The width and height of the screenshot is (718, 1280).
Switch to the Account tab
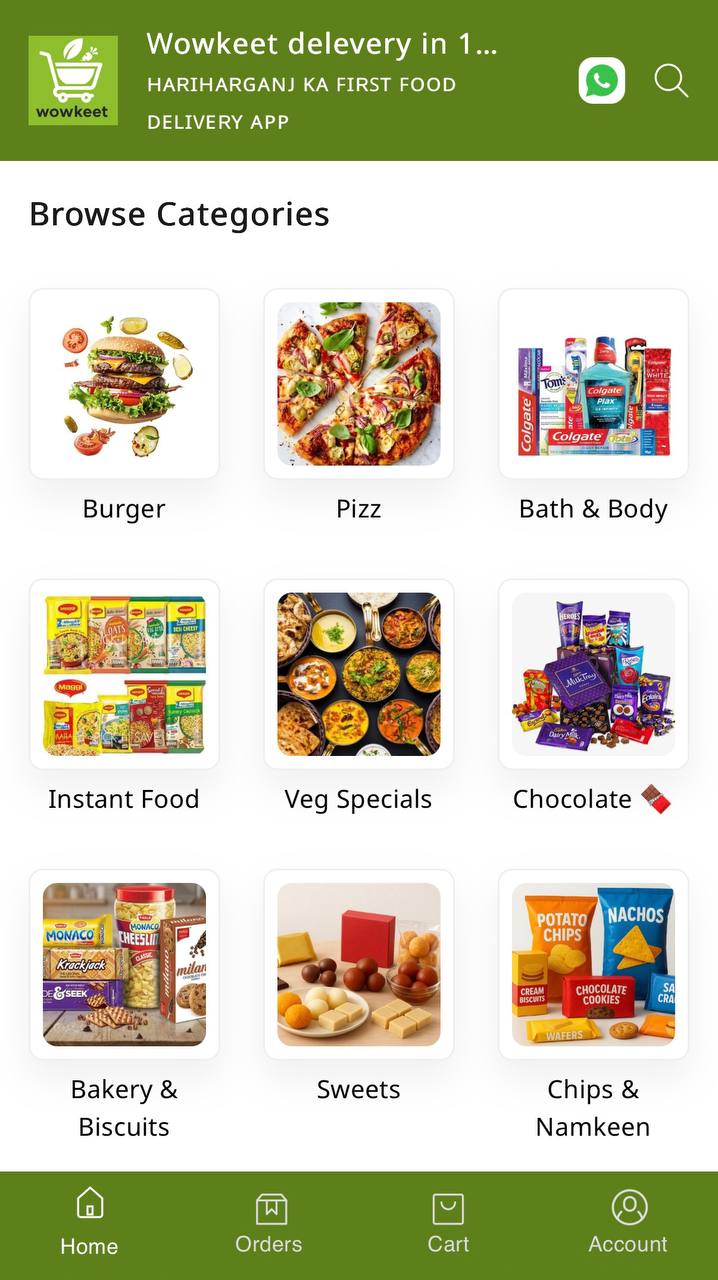pyautogui.click(x=628, y=1222)
